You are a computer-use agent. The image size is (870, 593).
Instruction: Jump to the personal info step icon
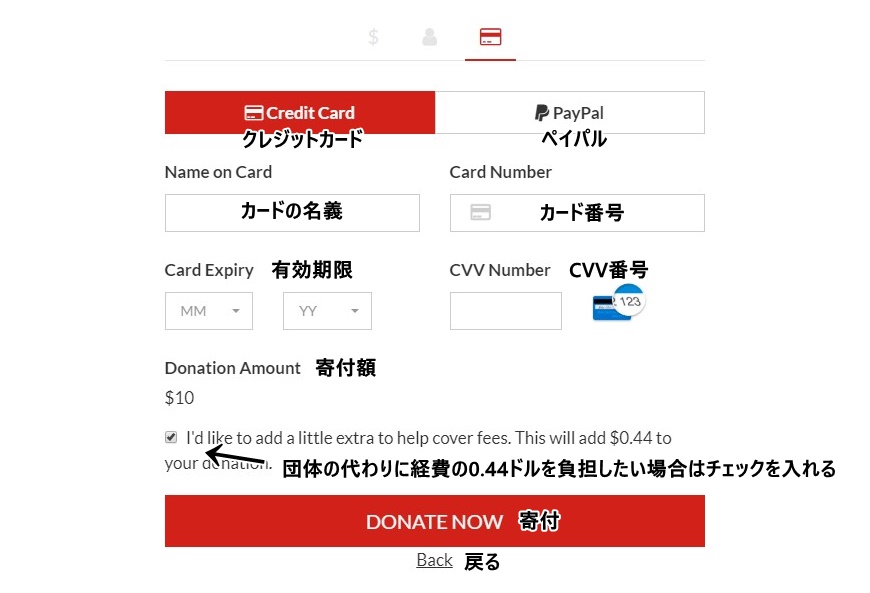(x=429, y=37)
